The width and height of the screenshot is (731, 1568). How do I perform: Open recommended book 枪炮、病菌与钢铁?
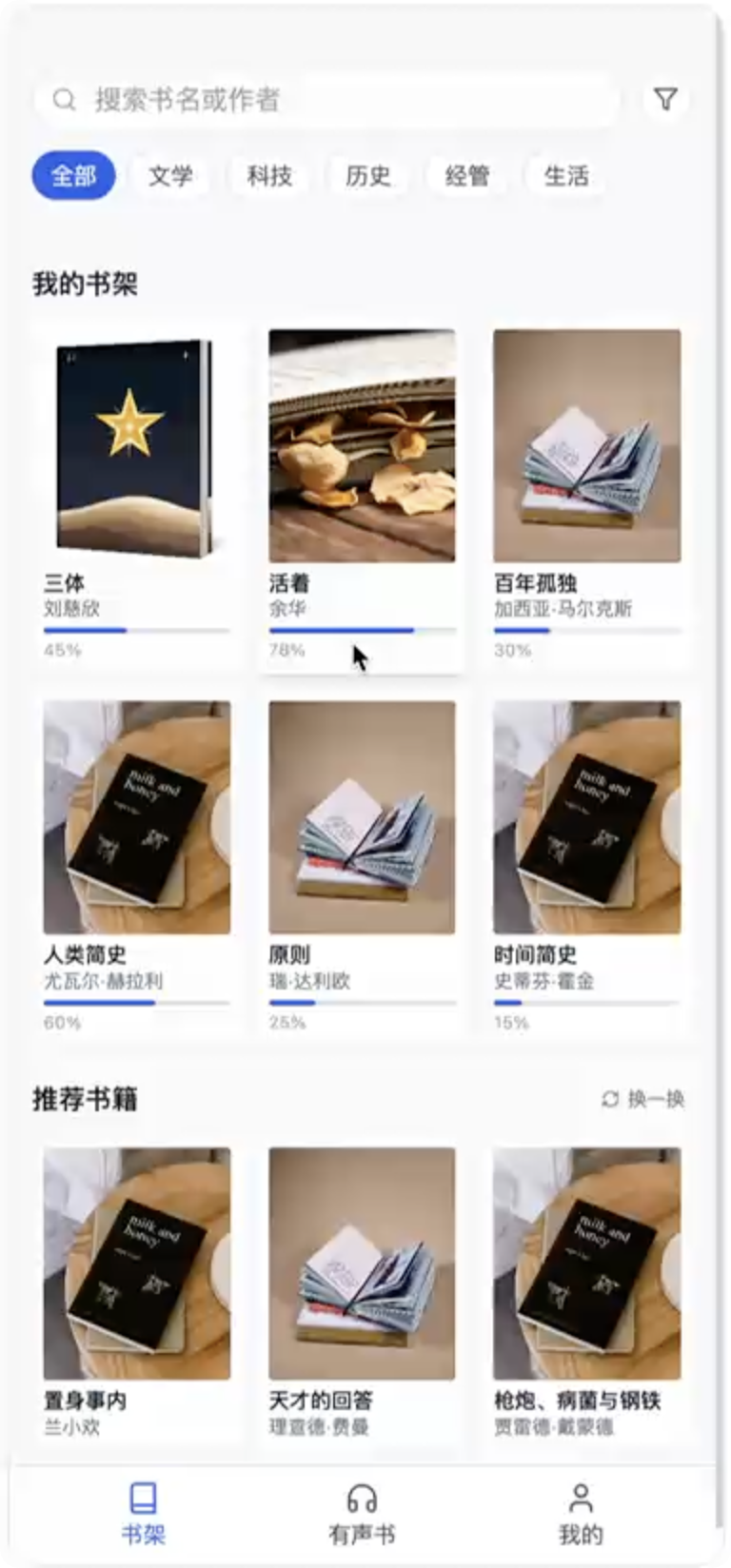586,1264
